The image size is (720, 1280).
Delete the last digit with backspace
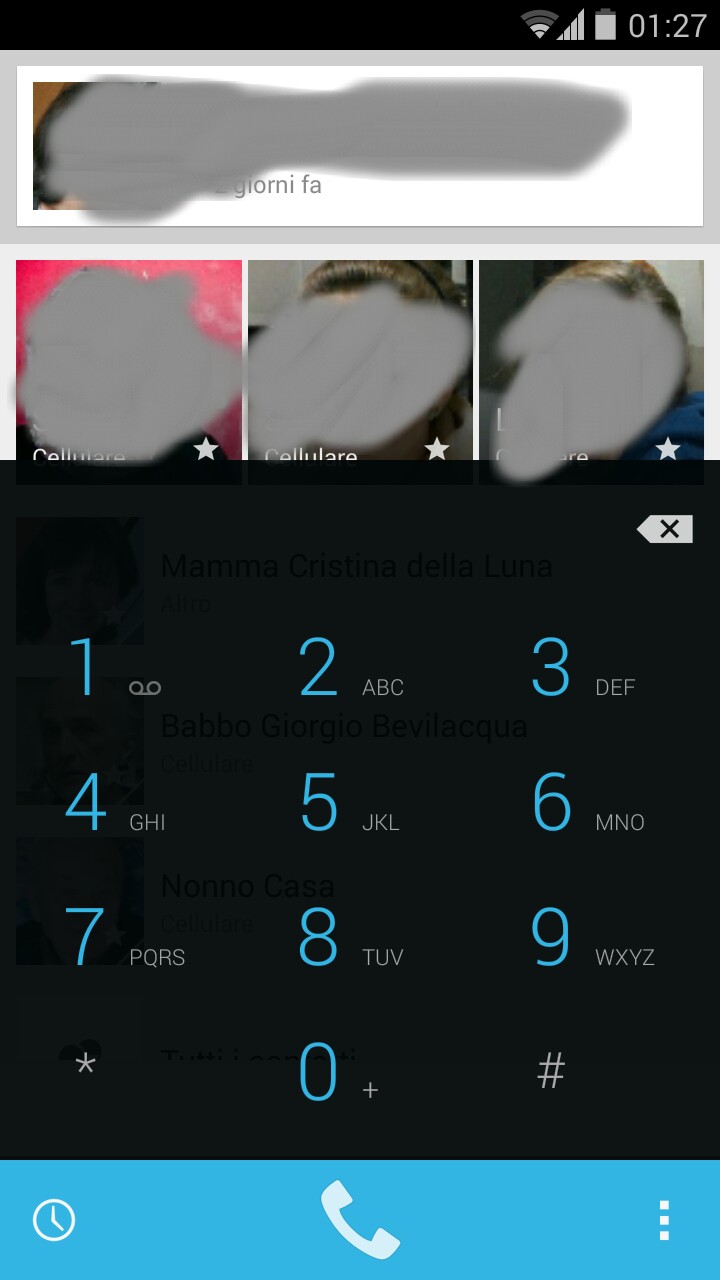tap(665, 529)
